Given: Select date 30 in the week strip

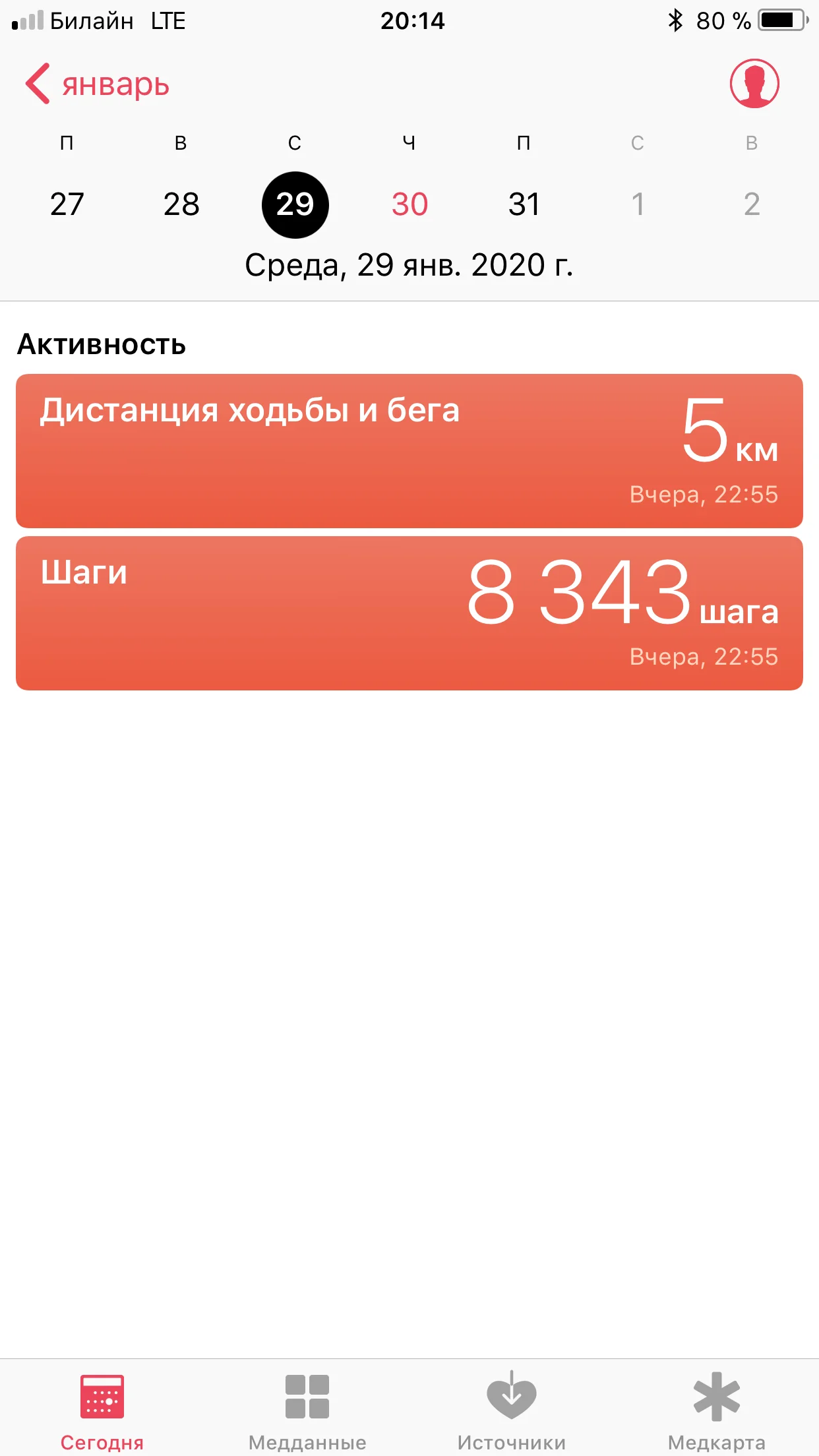Looking at the screenshot, I should (409, 204).
